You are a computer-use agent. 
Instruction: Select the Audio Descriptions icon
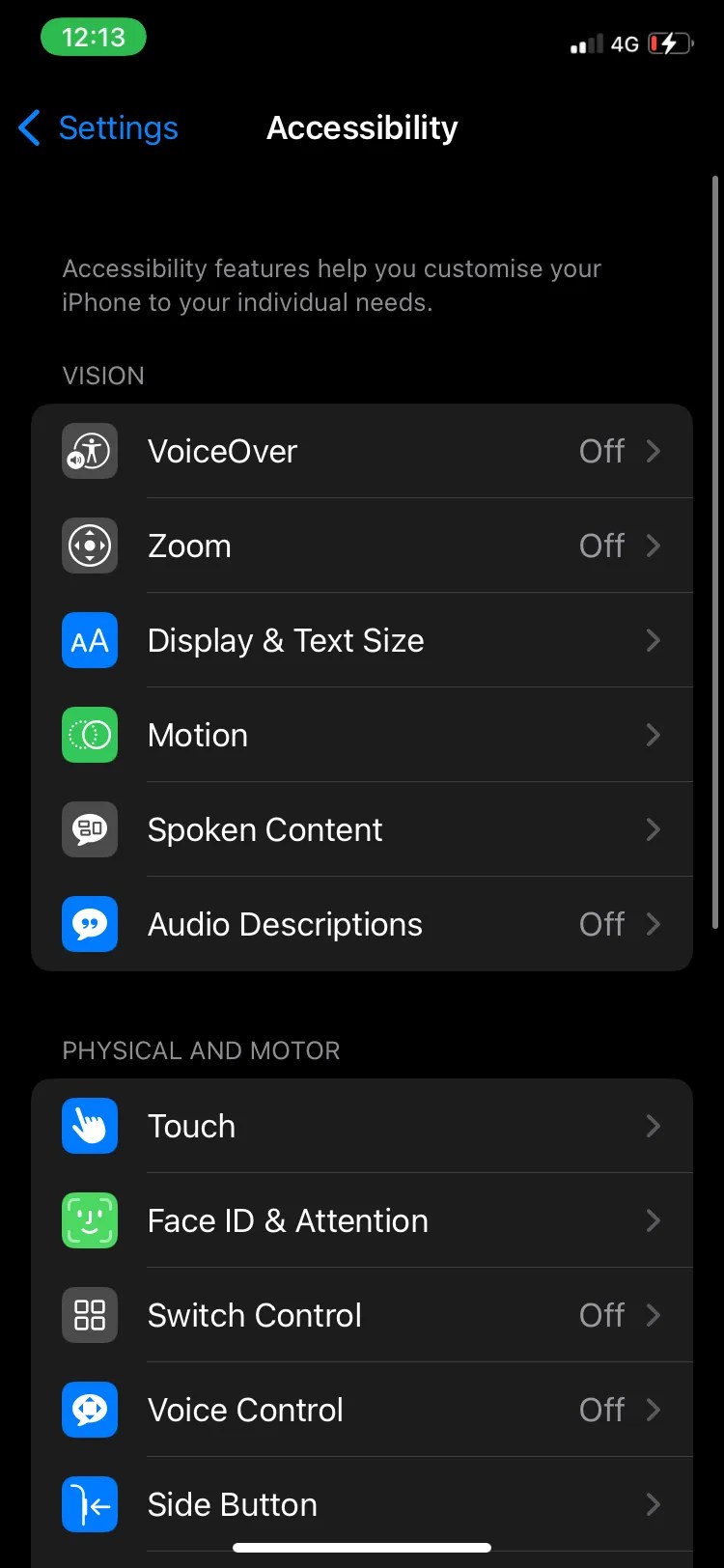pyautogui.click(x=89, y=924)
